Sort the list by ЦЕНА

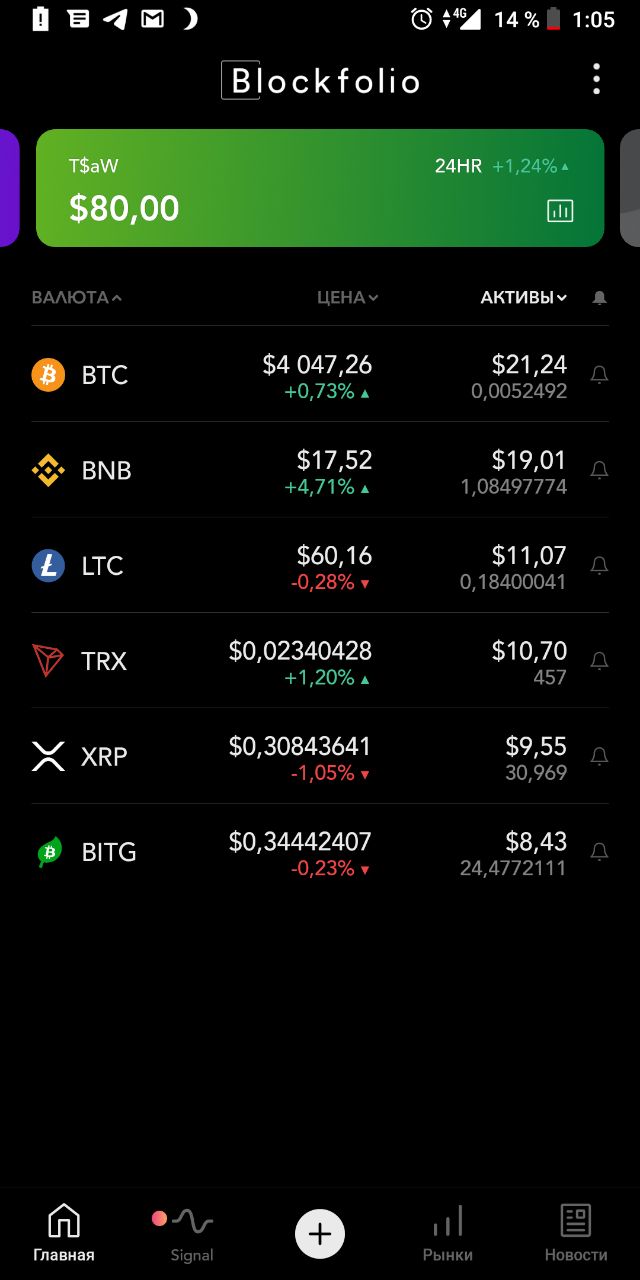[x=347, y=297]
